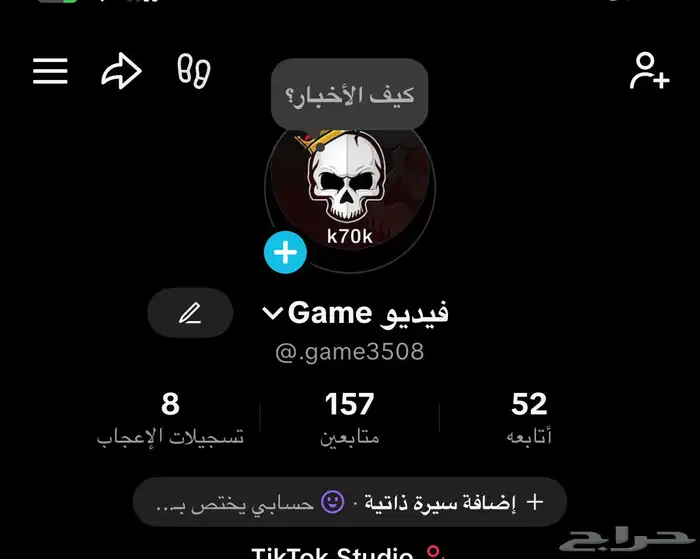Tap the pencil edit profile button
Image resolution: width=700 pixels, height=559 pixels.
190,313
